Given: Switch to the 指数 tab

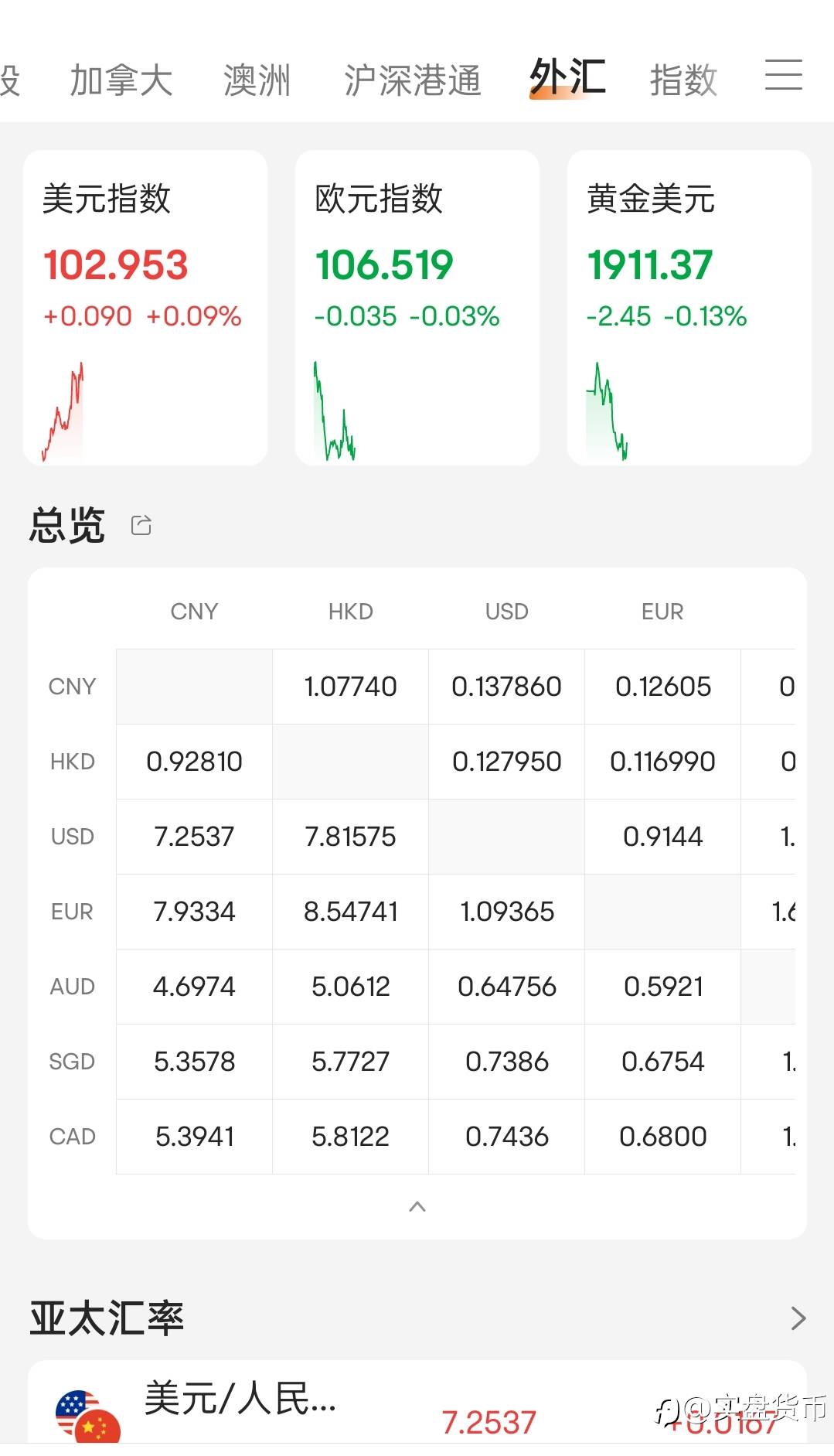Looking at the screenshot, I should pyautogui.click(x=683, y=80).
